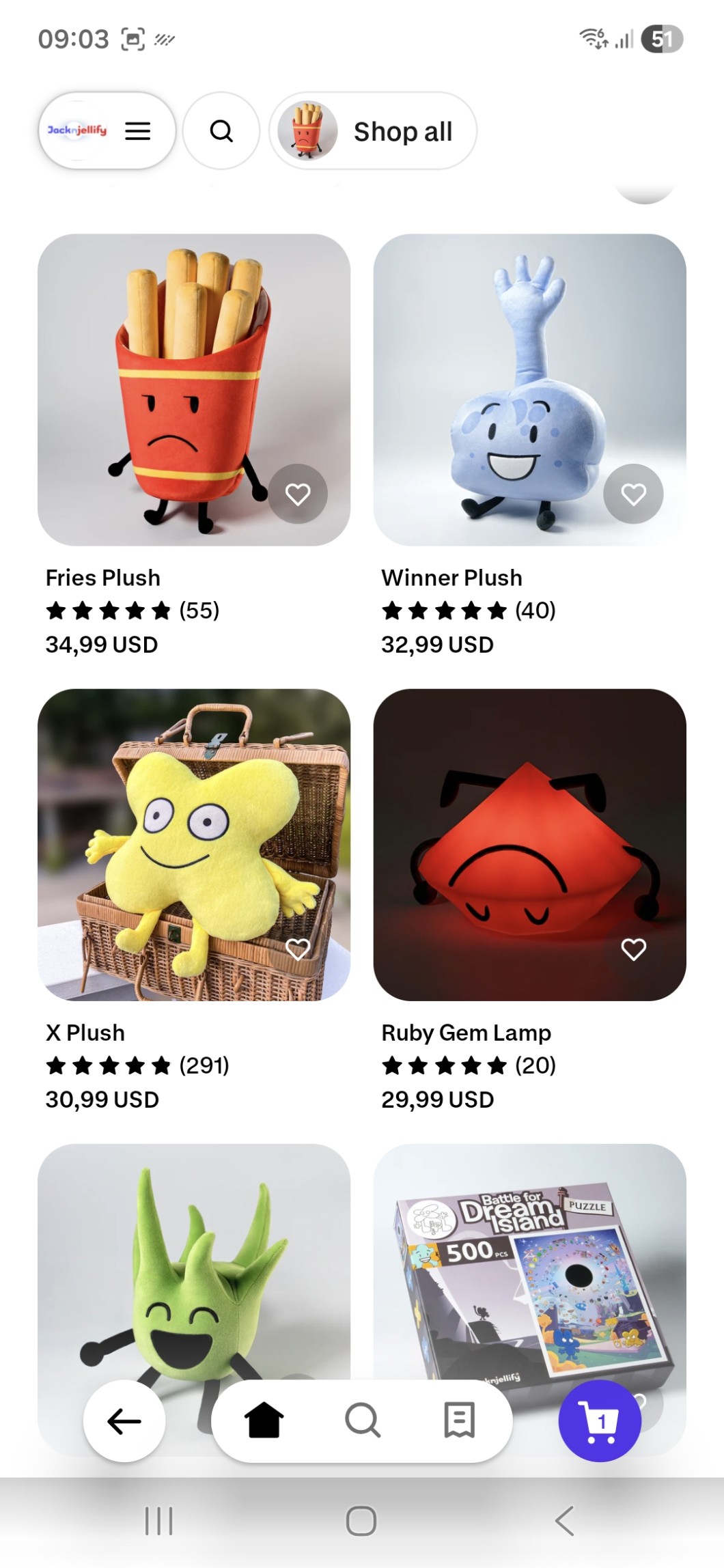The height and width of the screenshot is (1568, 724).
Task: Tap the search icon in top bar
Action: pyautogui.click(x=221, y=130)
